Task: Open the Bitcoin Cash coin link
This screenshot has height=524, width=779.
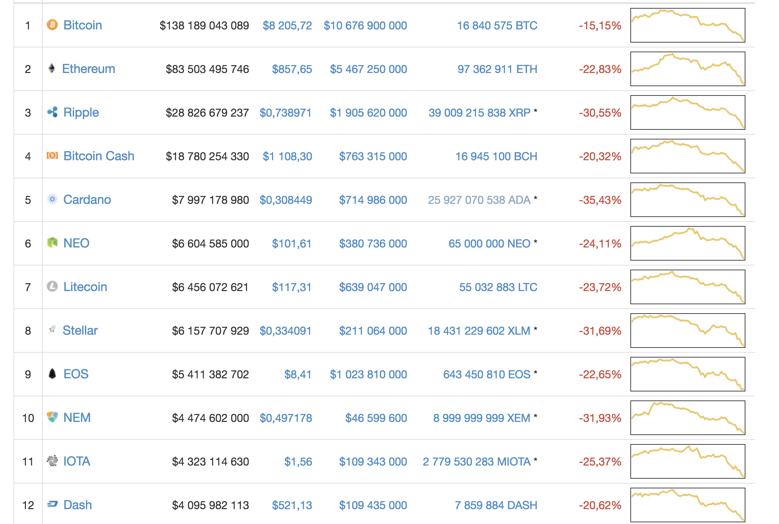Action: pyautogui.click(x=98, y=156)
